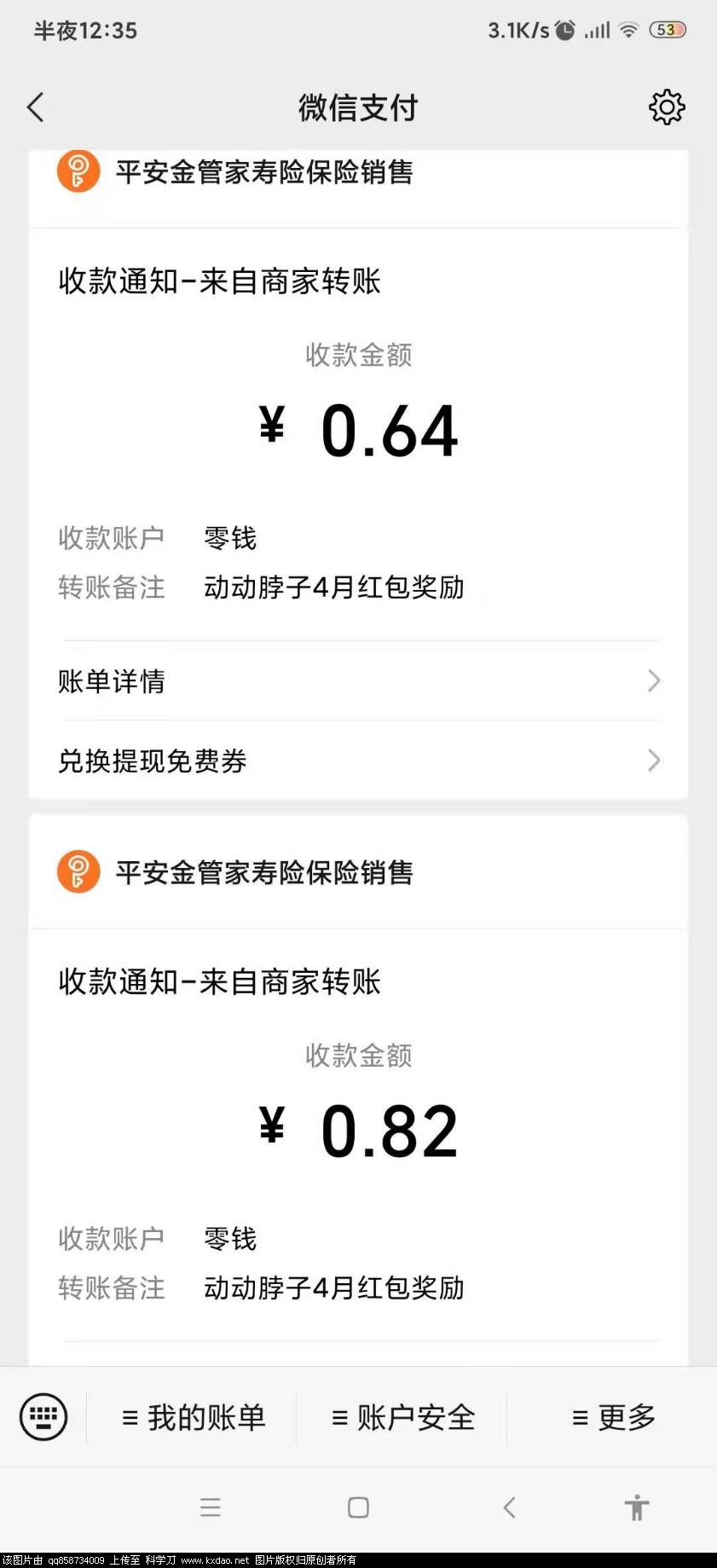Open WeChat Pay settings via gear icon
Viewport: 717px width, 1568px height.
click(668, 107)
